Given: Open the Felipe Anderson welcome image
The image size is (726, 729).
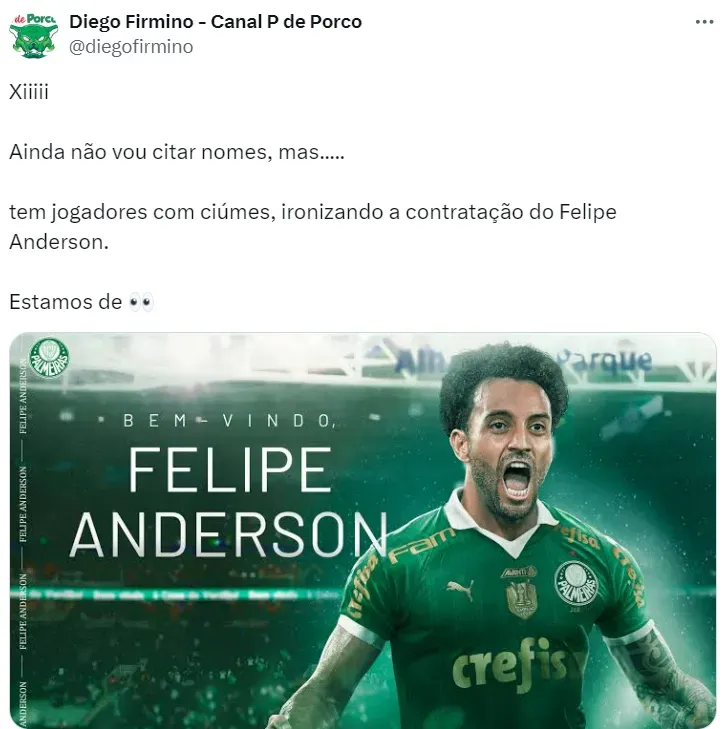Looking at the screenshot, I should tap(363, 530).
